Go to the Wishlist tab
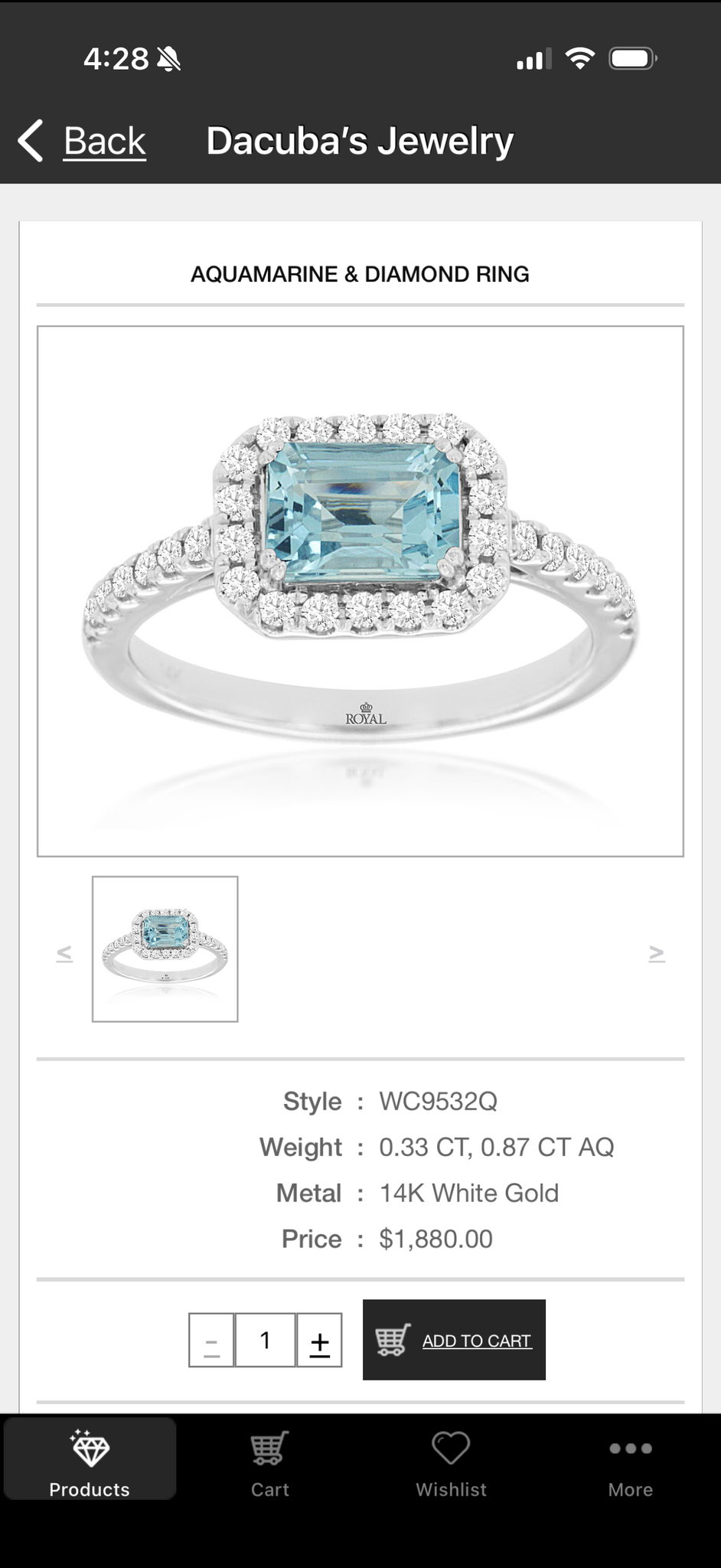 (451, 1463)
